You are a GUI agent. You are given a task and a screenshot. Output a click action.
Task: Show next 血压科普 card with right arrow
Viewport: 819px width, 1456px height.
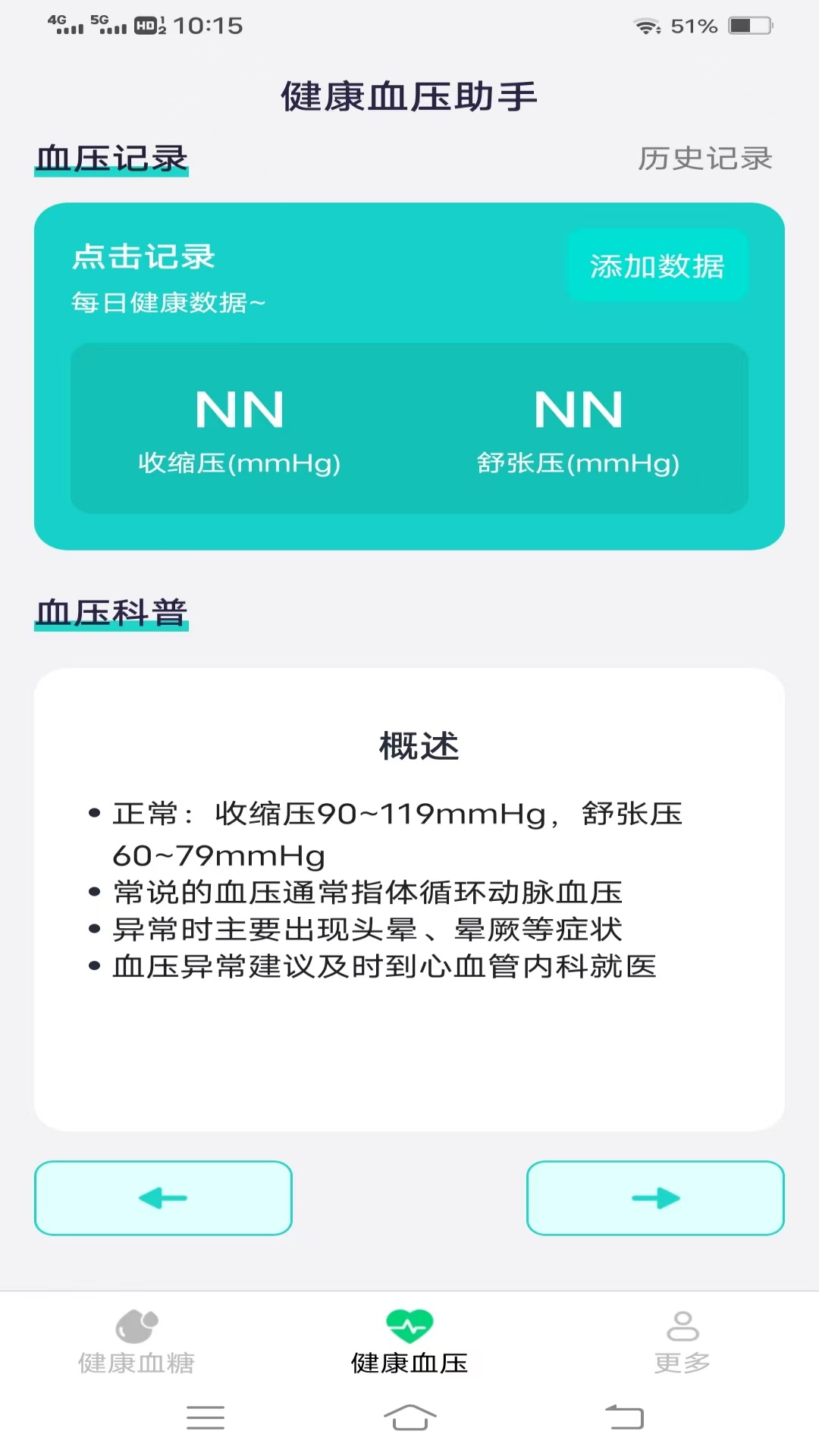655,1197
